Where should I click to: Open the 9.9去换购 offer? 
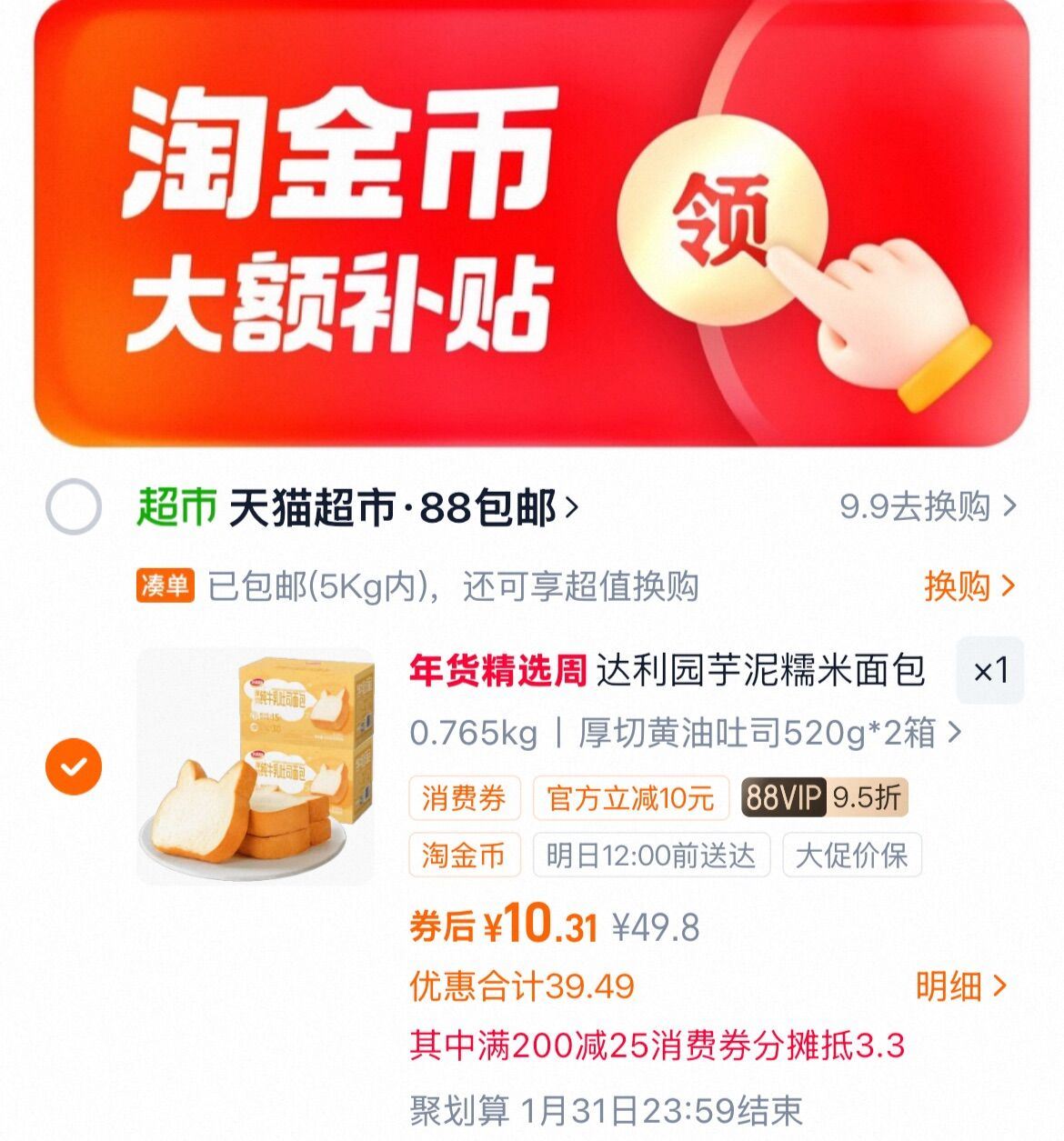click(928, 506)
